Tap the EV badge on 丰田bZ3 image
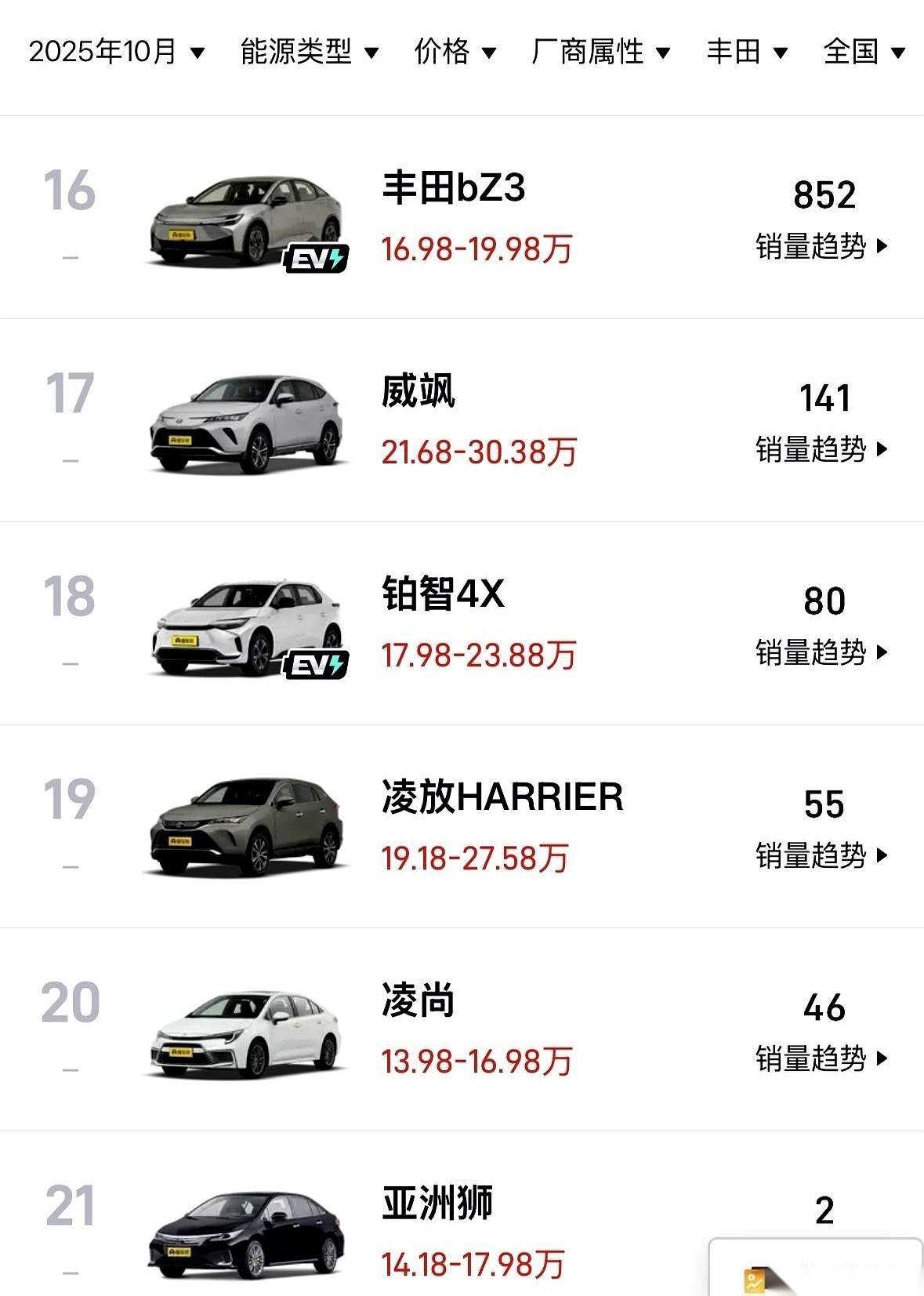This screenshot has width=924, height=1296. click(x=315, y=256)
